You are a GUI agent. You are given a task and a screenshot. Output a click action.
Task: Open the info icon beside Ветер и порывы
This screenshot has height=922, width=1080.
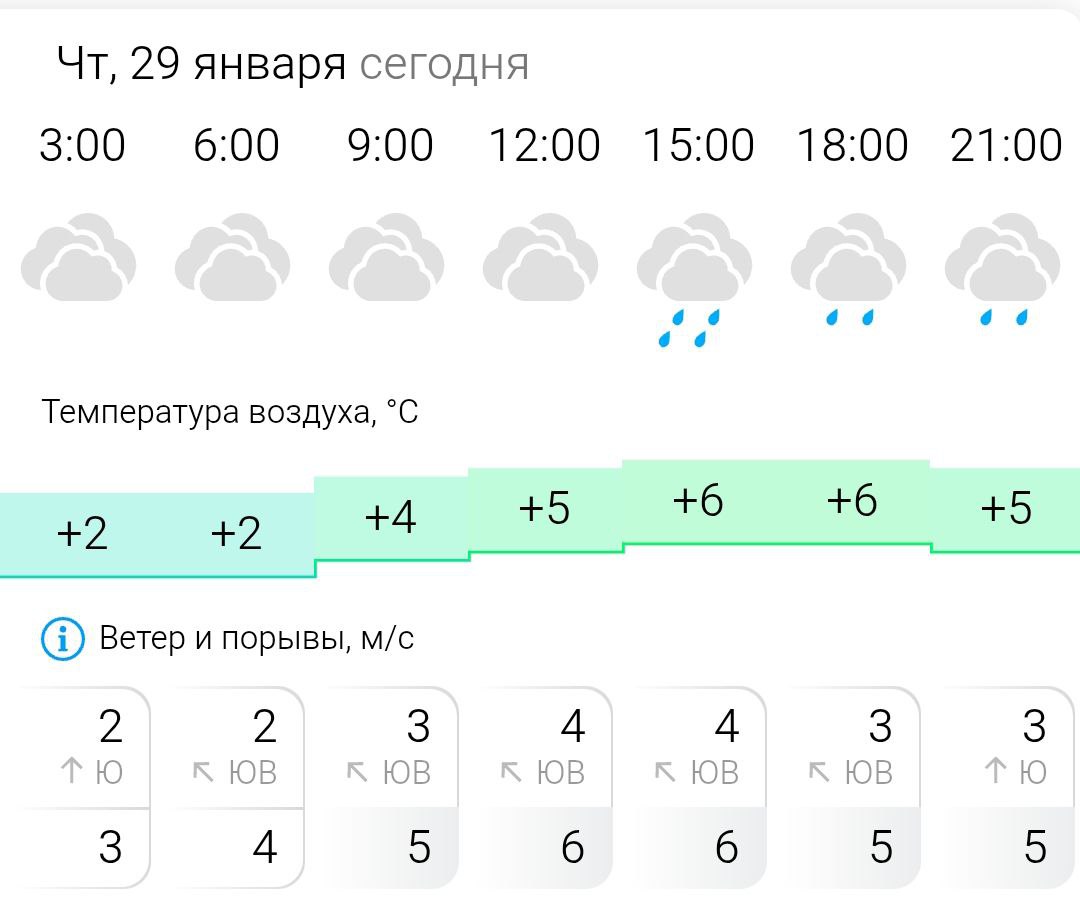pos(62,638)
